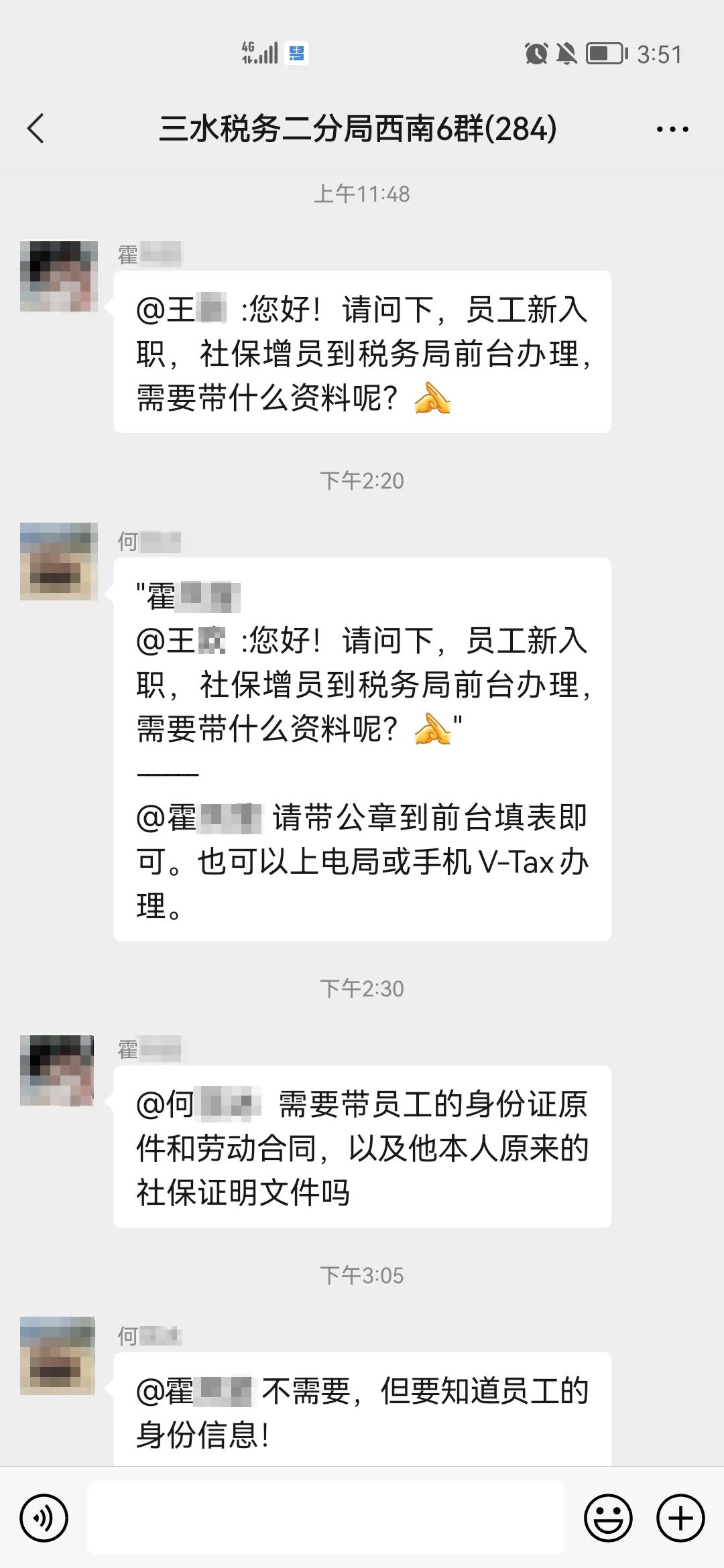Open the emoji picker

coord(608,1518)
